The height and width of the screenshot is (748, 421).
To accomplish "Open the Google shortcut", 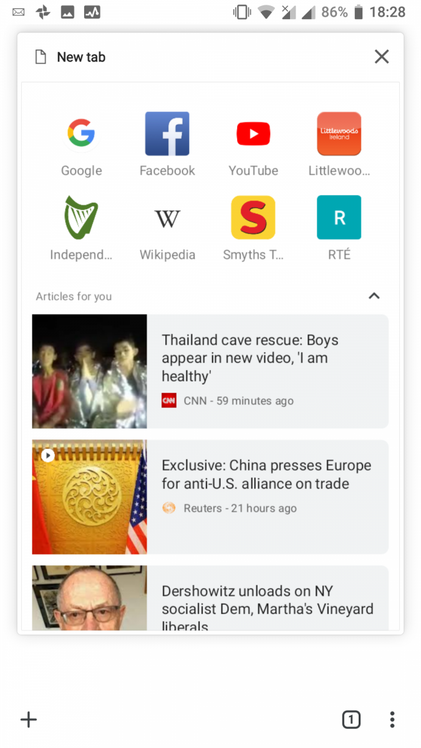I will coord(81,144).
